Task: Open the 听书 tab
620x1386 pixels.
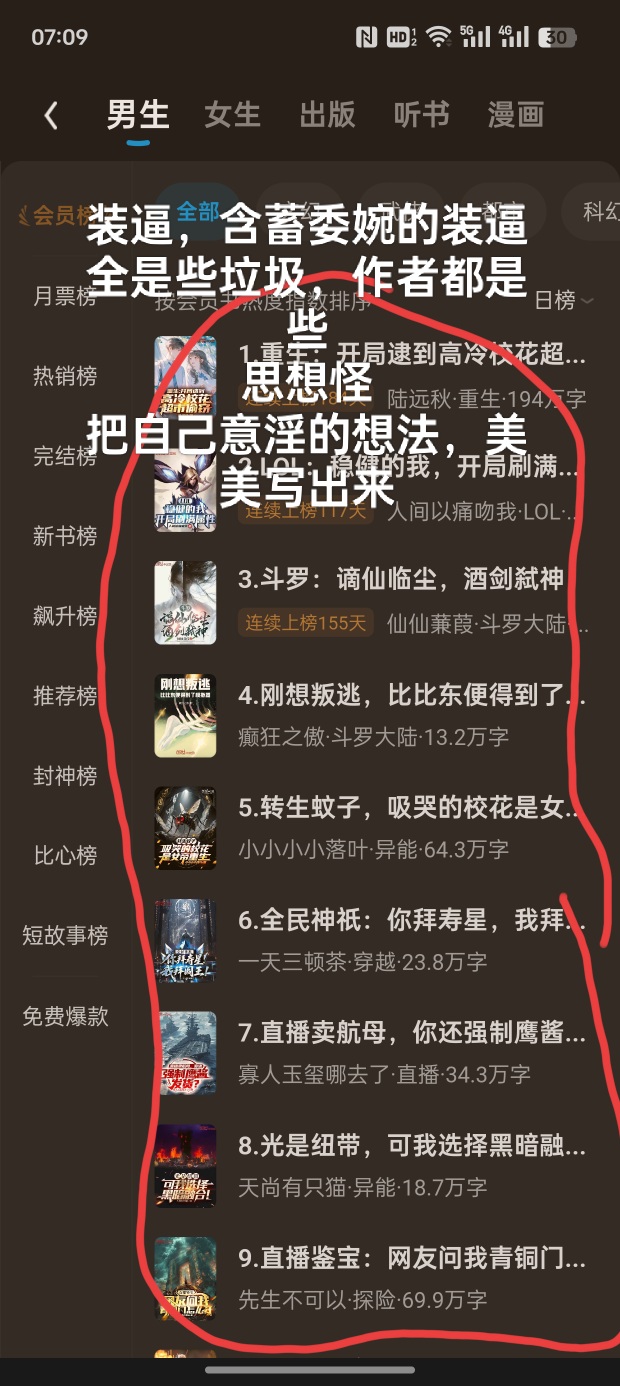Action: (x=421, y=115)
